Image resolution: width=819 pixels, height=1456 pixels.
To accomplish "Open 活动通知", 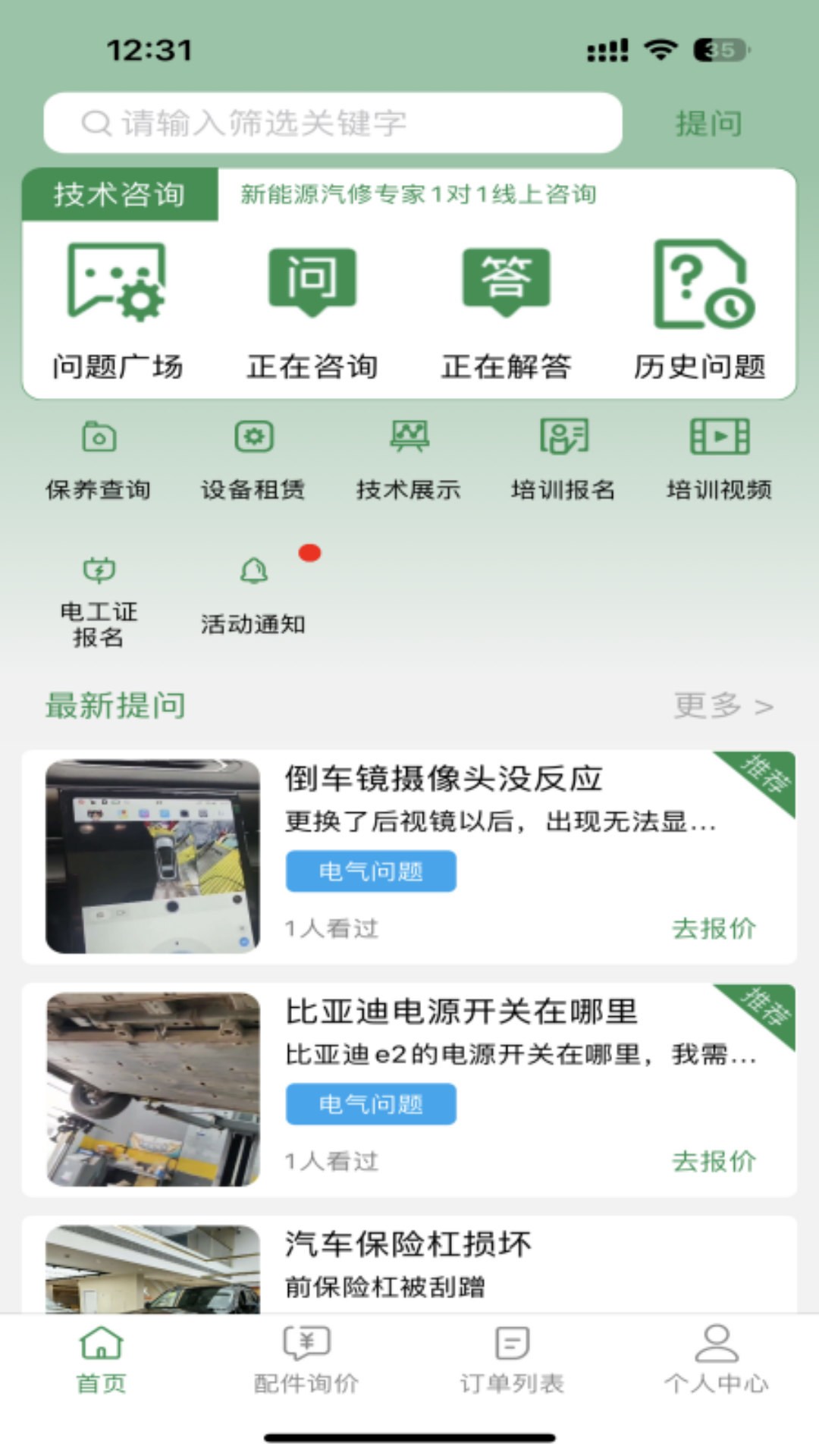I will (253, 595).
